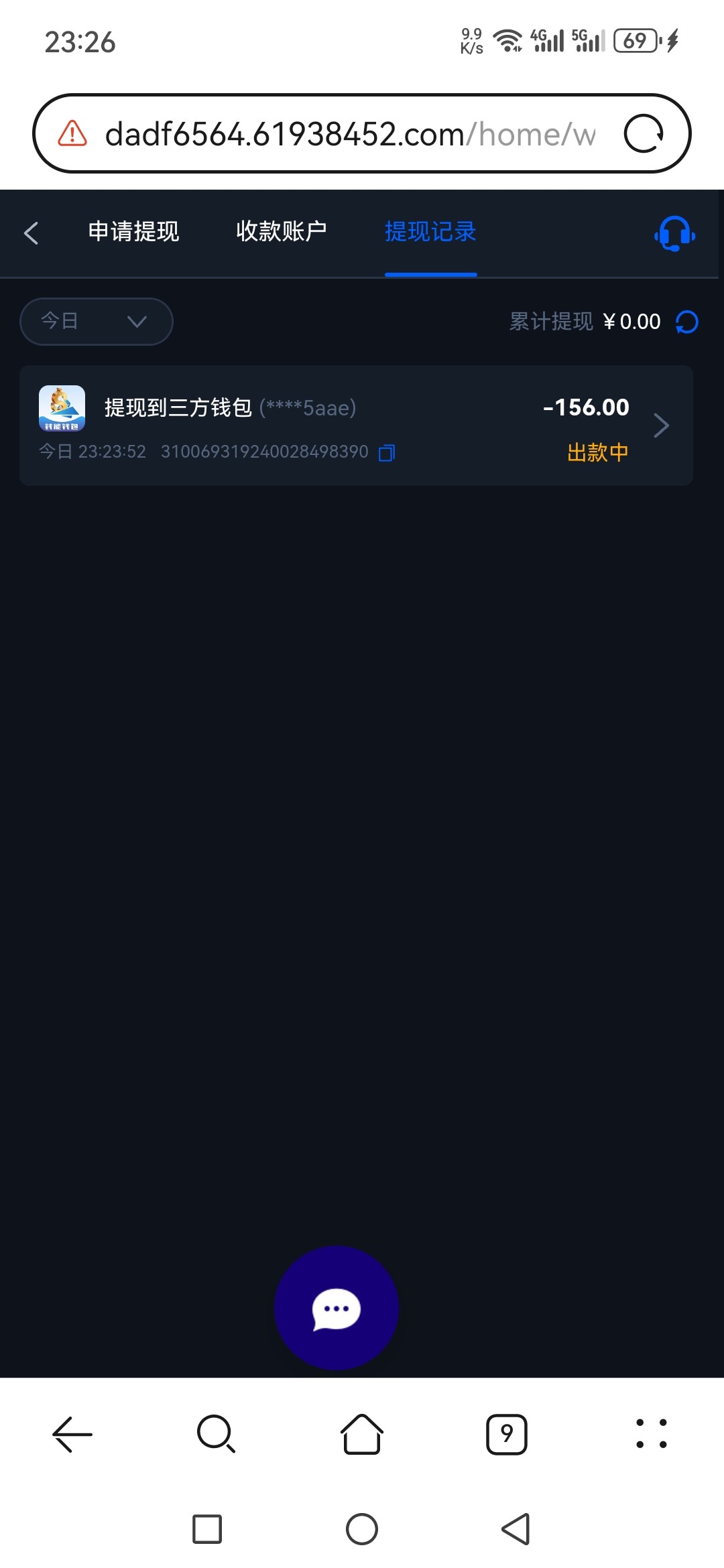Screen dimensions: 724x1568
Task: Switch to the 收款账户 tab
Action: point(281,232)
